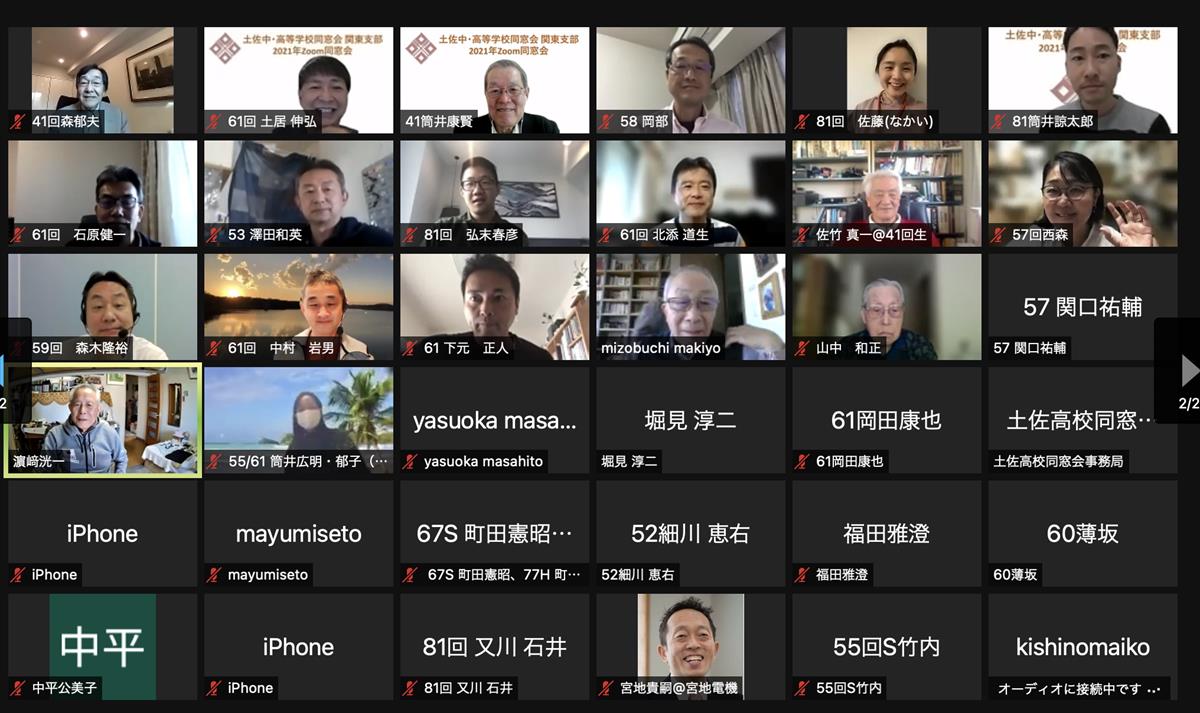Select 55回S竹内 participant tile

pos(886,647)
